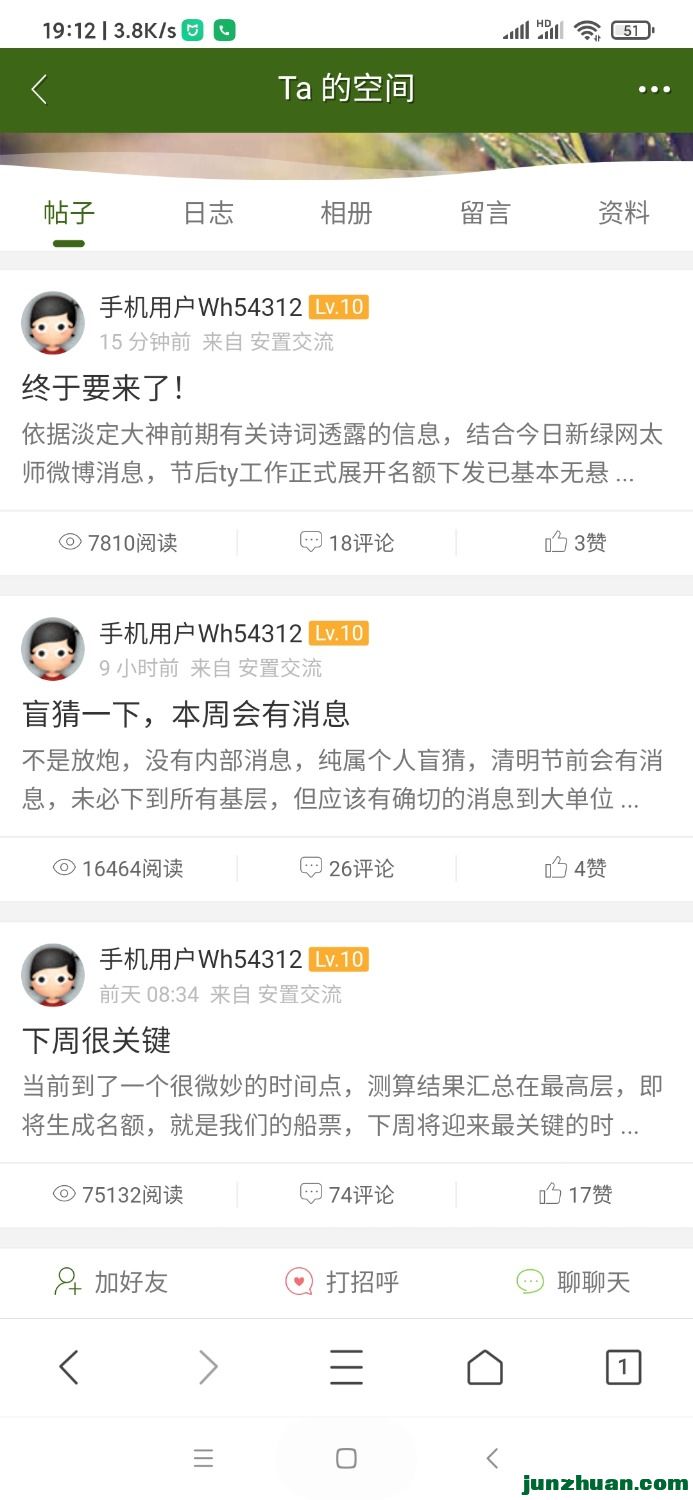
Task: View 74评论 on 下周很关键 post
Action: [x=347, y=1195]
